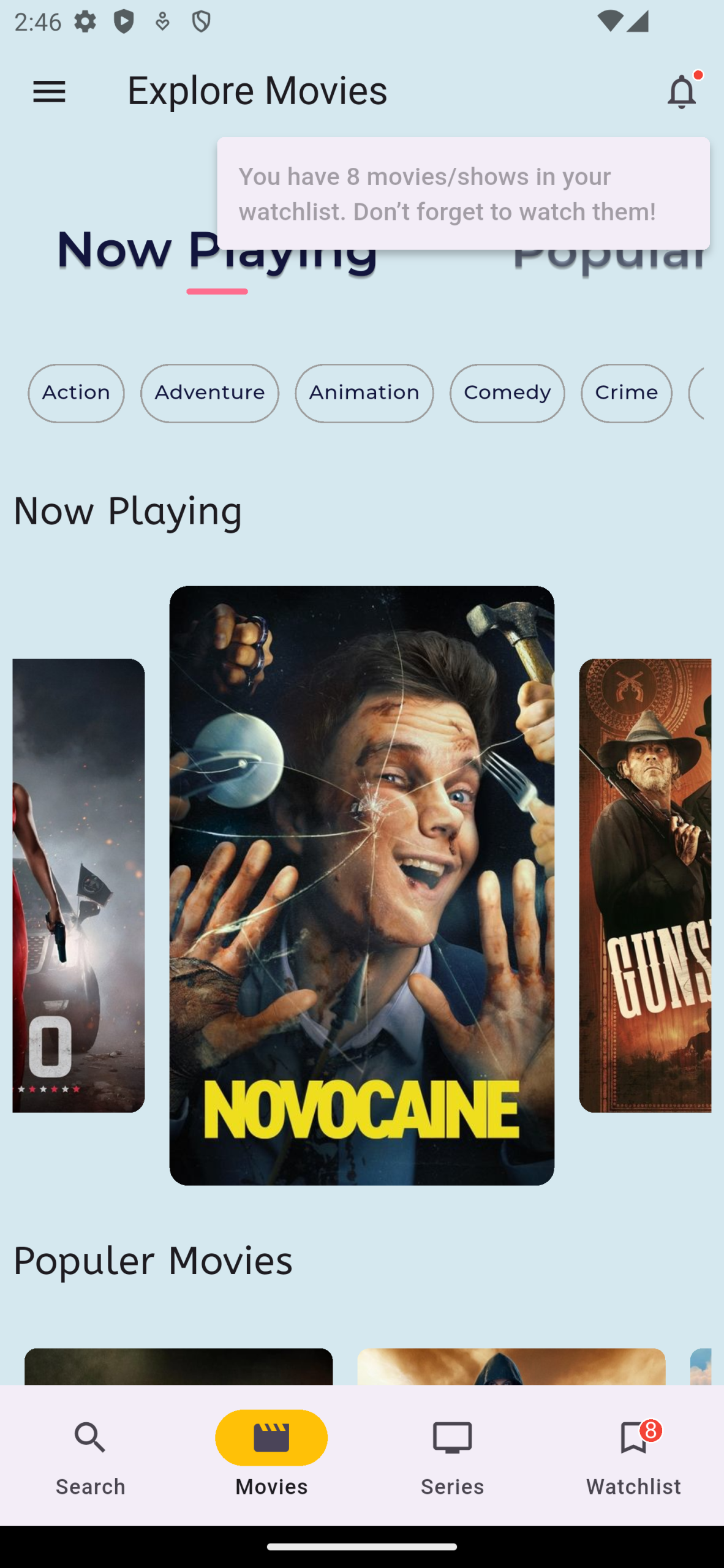The image size is (724, 1568).
Task: Filter by Crime genre
Action: (x=626, y=393)
